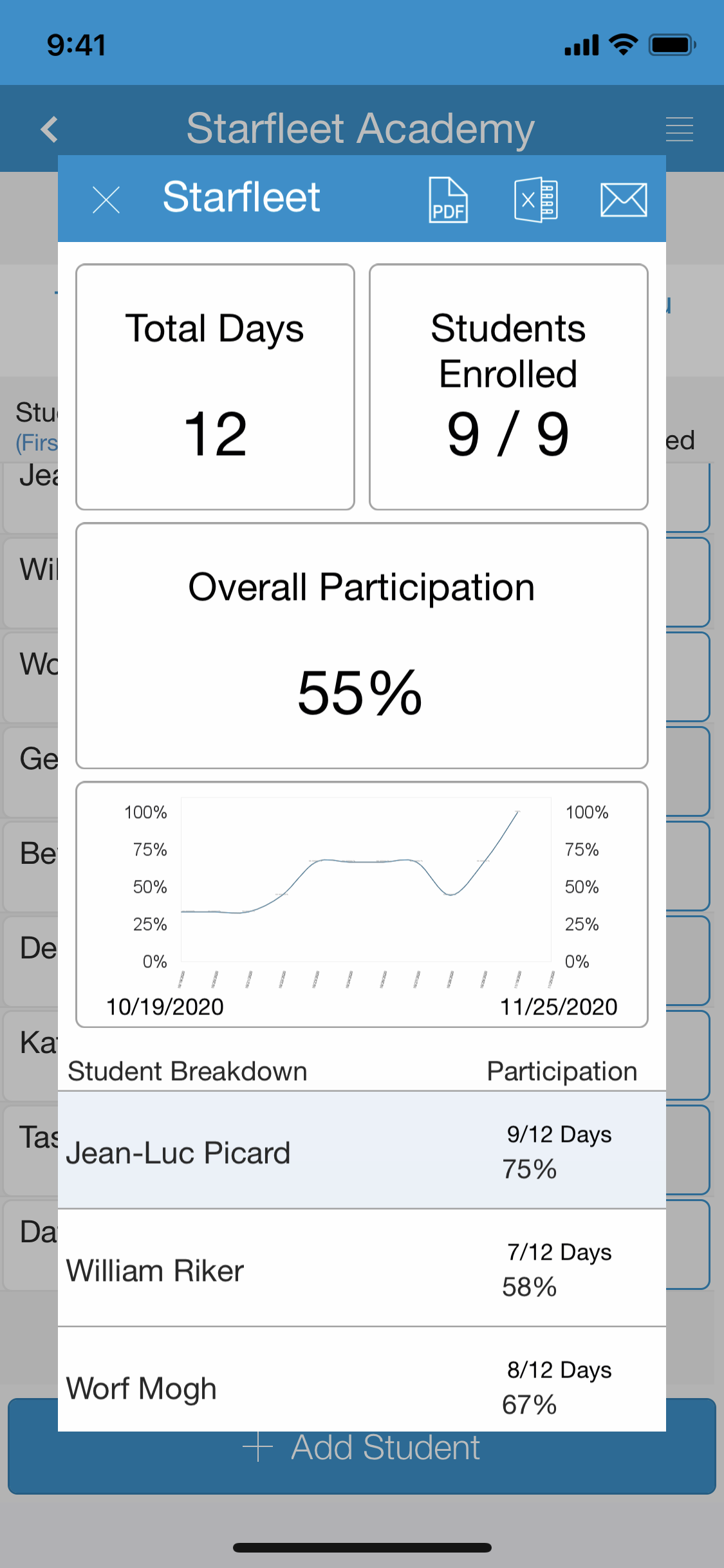This screenshot has width=724, height=1568.
Task: Email the report via envelope icon
Action: [x=624, y=200]
